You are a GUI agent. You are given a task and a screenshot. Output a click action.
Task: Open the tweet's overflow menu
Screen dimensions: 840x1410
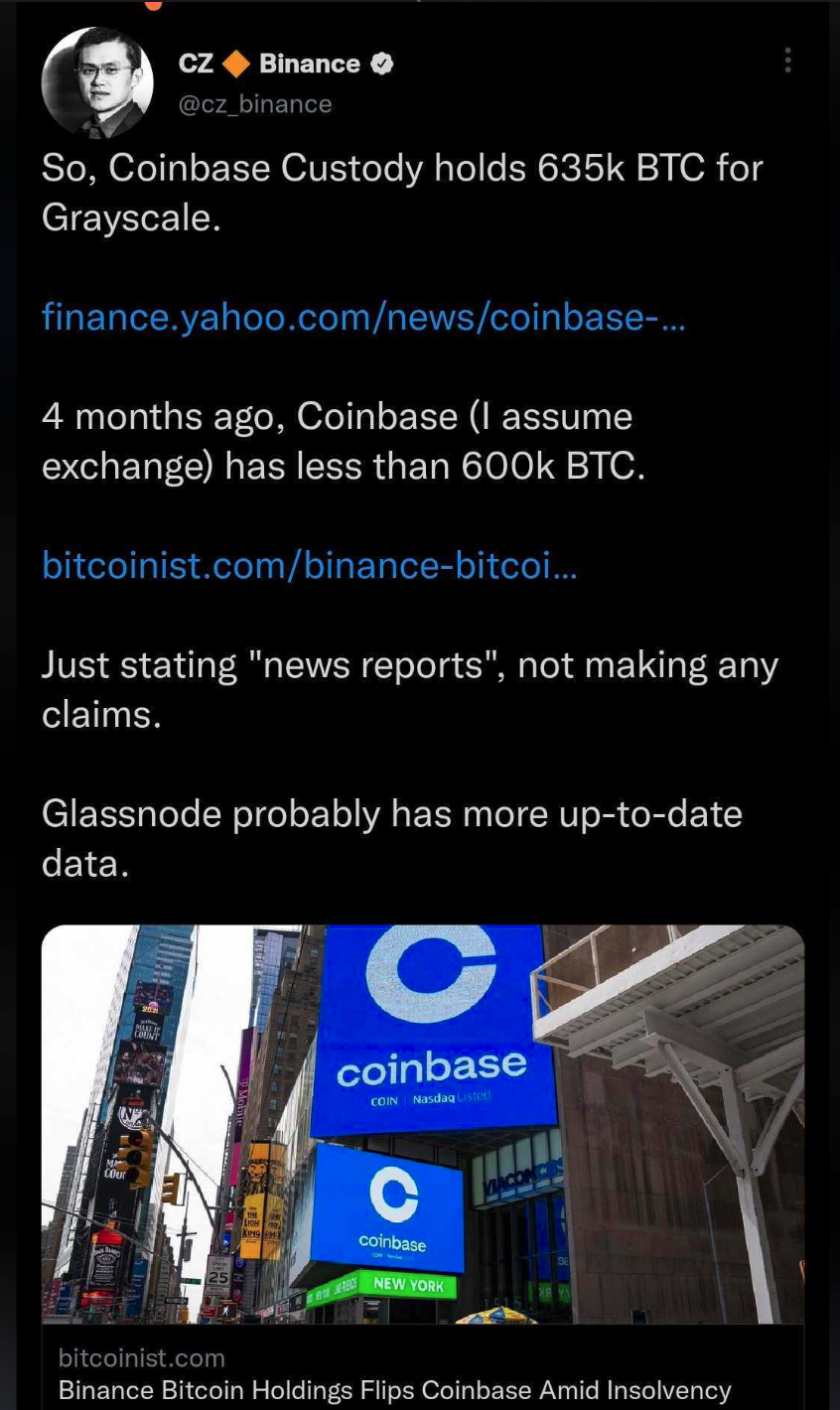click(x=787, y=62)
